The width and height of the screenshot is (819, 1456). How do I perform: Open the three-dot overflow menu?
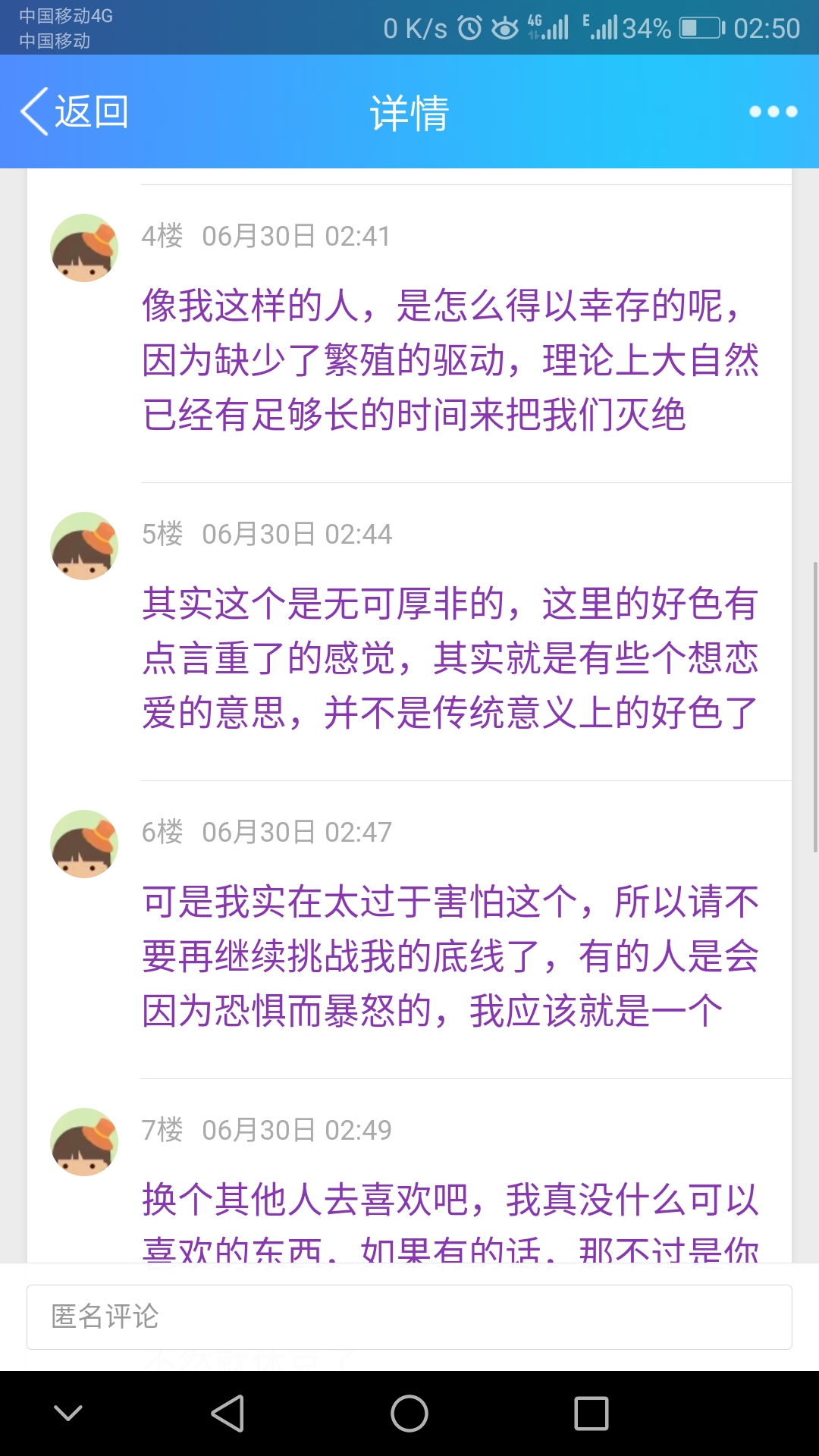(773, 111)
